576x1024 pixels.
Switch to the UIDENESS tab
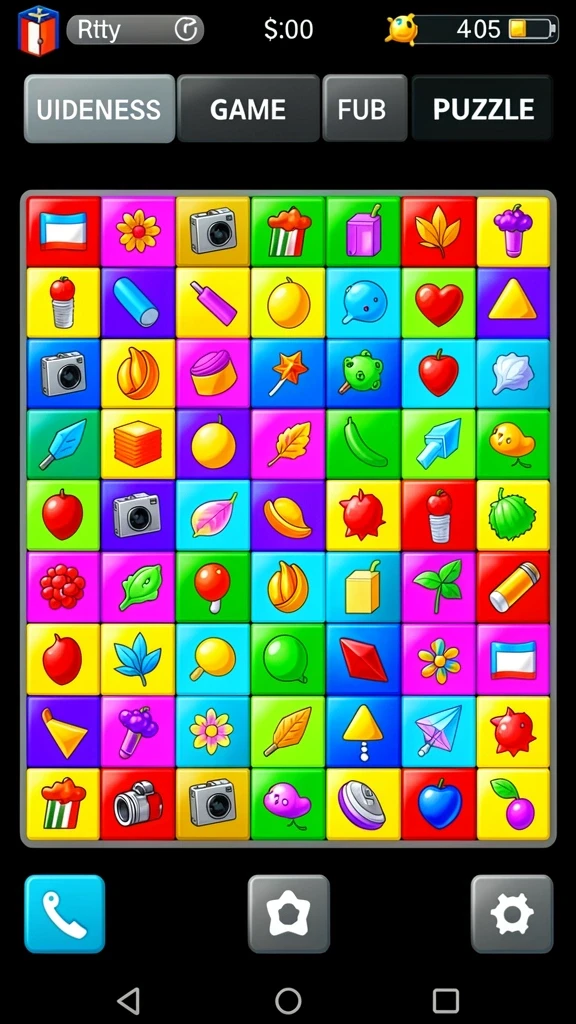[99, 108]
